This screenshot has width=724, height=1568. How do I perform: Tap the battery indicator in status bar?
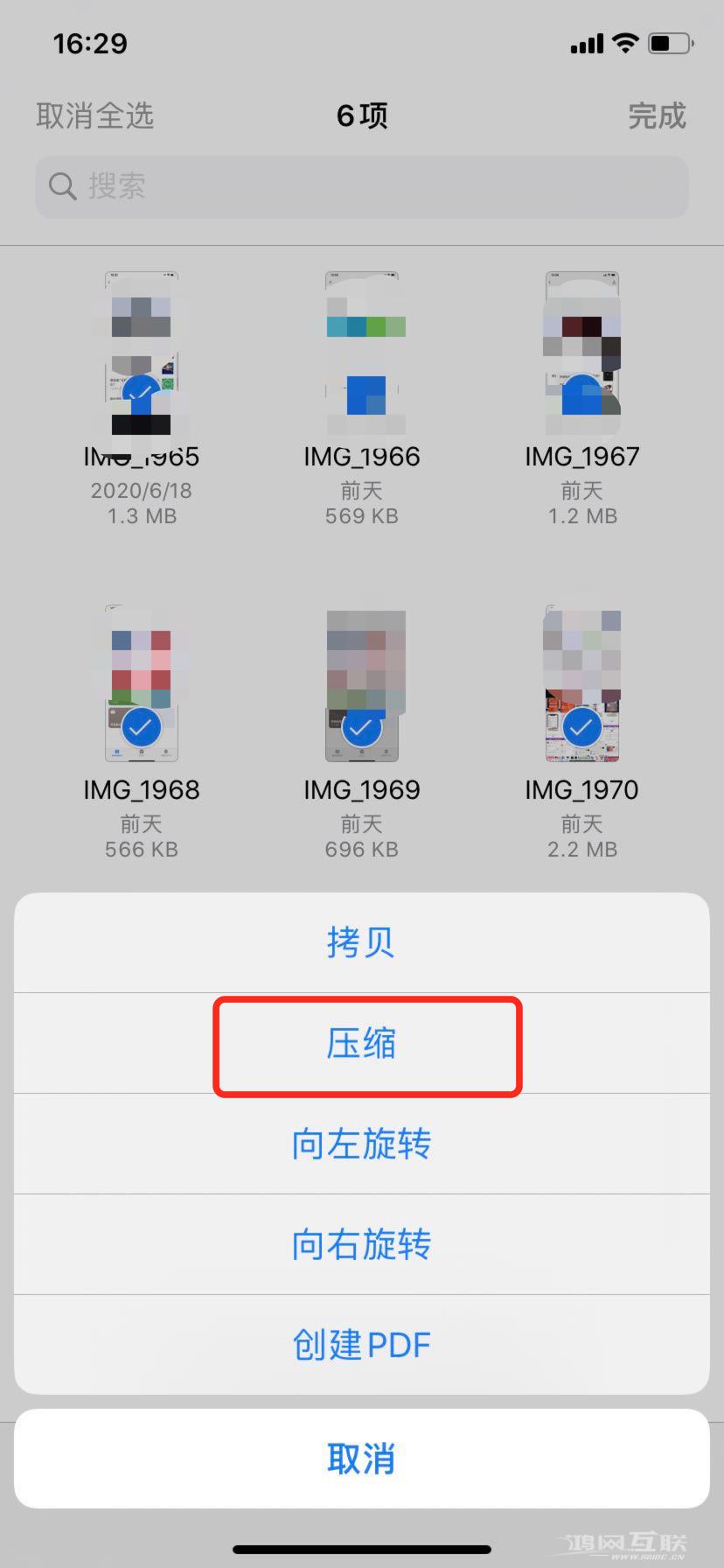point(670,42)
